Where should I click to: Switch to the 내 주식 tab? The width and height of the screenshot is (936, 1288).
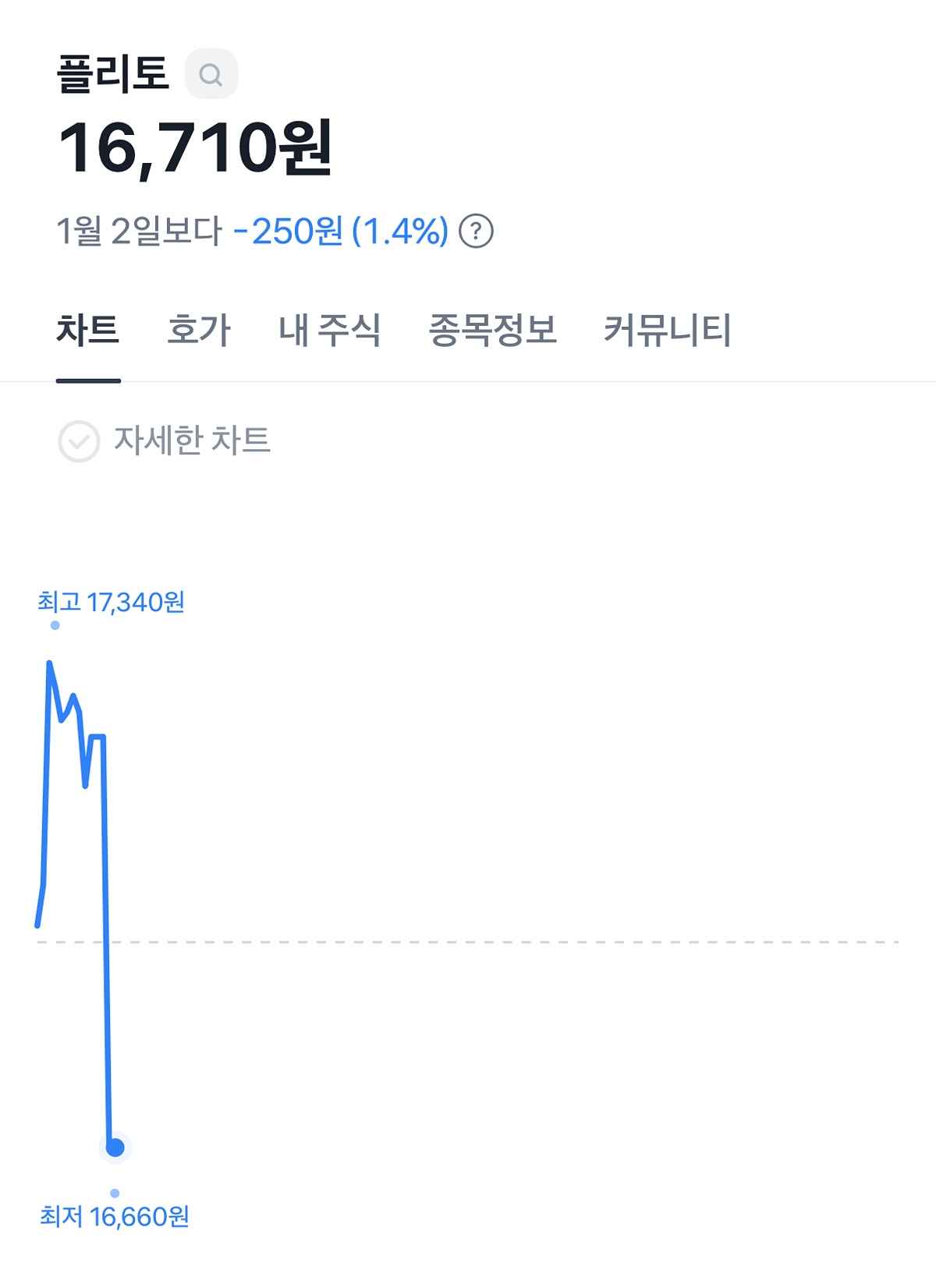(x=330, y=329)
